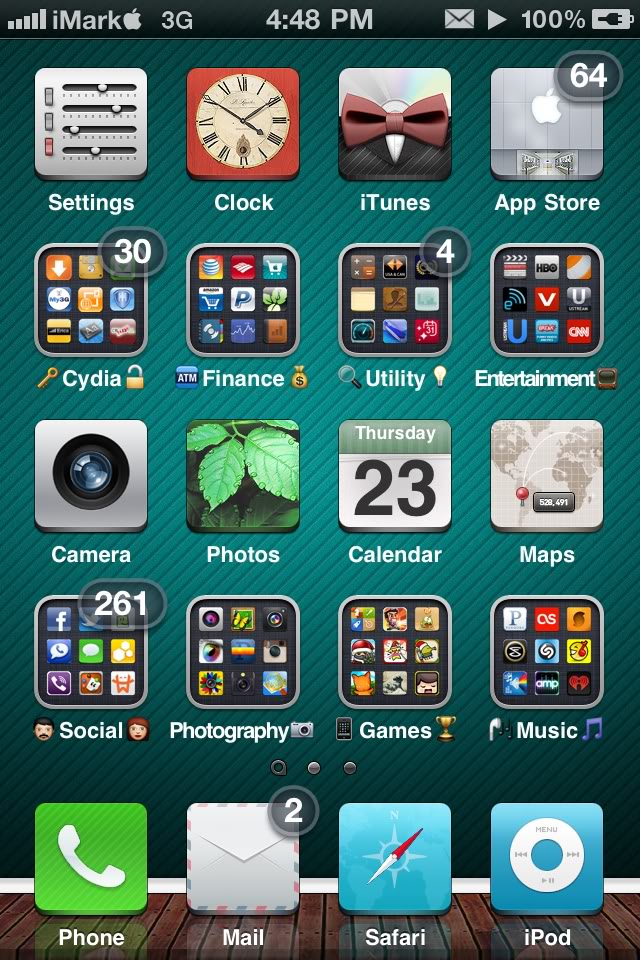The height and width of the screenshot is (960, 640).
Task: Open the Calendar app
Action: coord(395,476)
